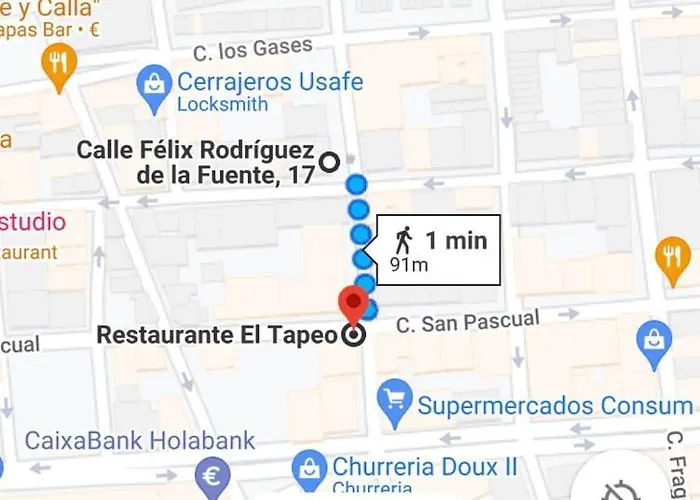Open the Churreria Doux II shop pin

coord(309,468)
